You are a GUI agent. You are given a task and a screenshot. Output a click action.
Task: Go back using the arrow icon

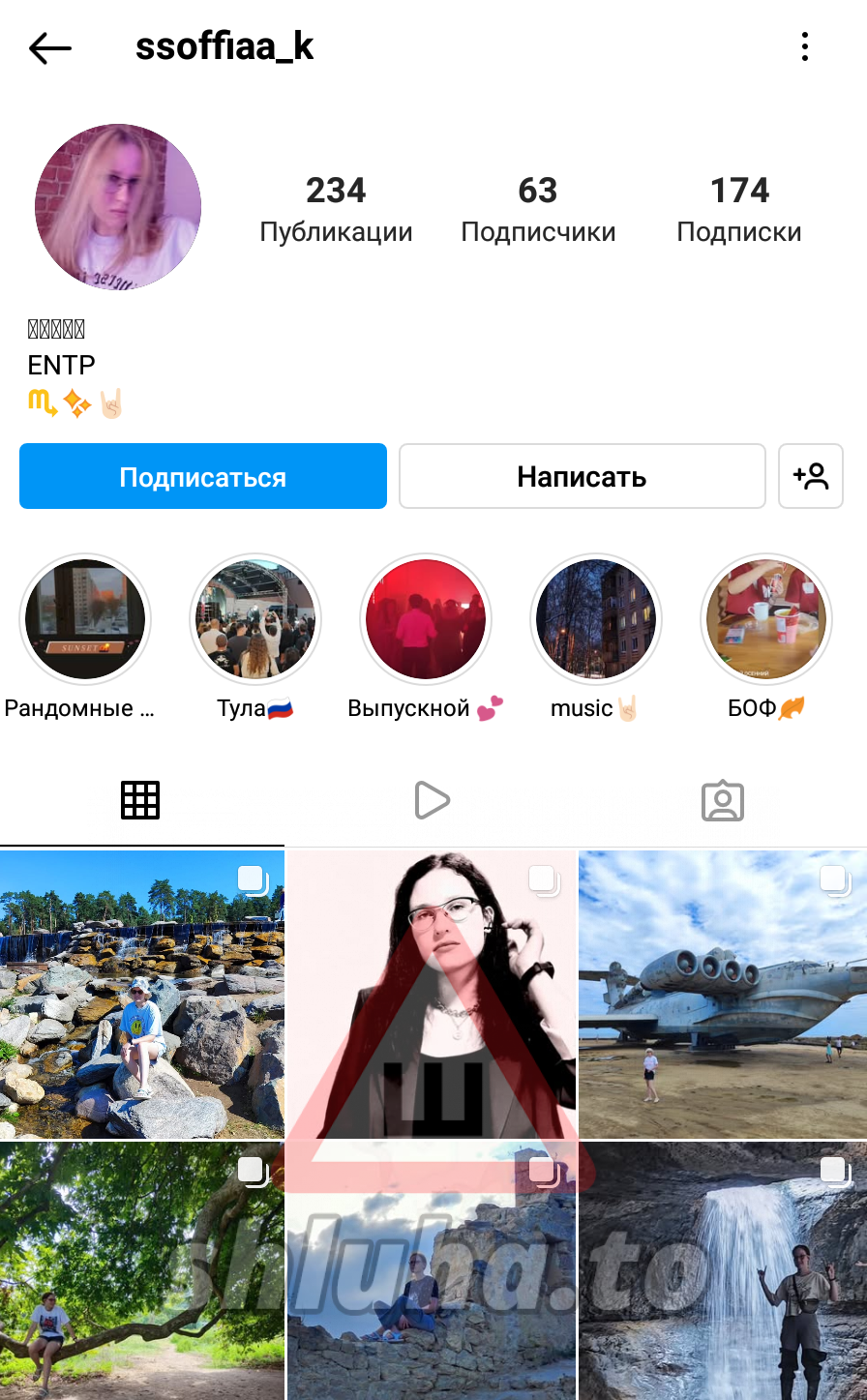coord(50,47)
